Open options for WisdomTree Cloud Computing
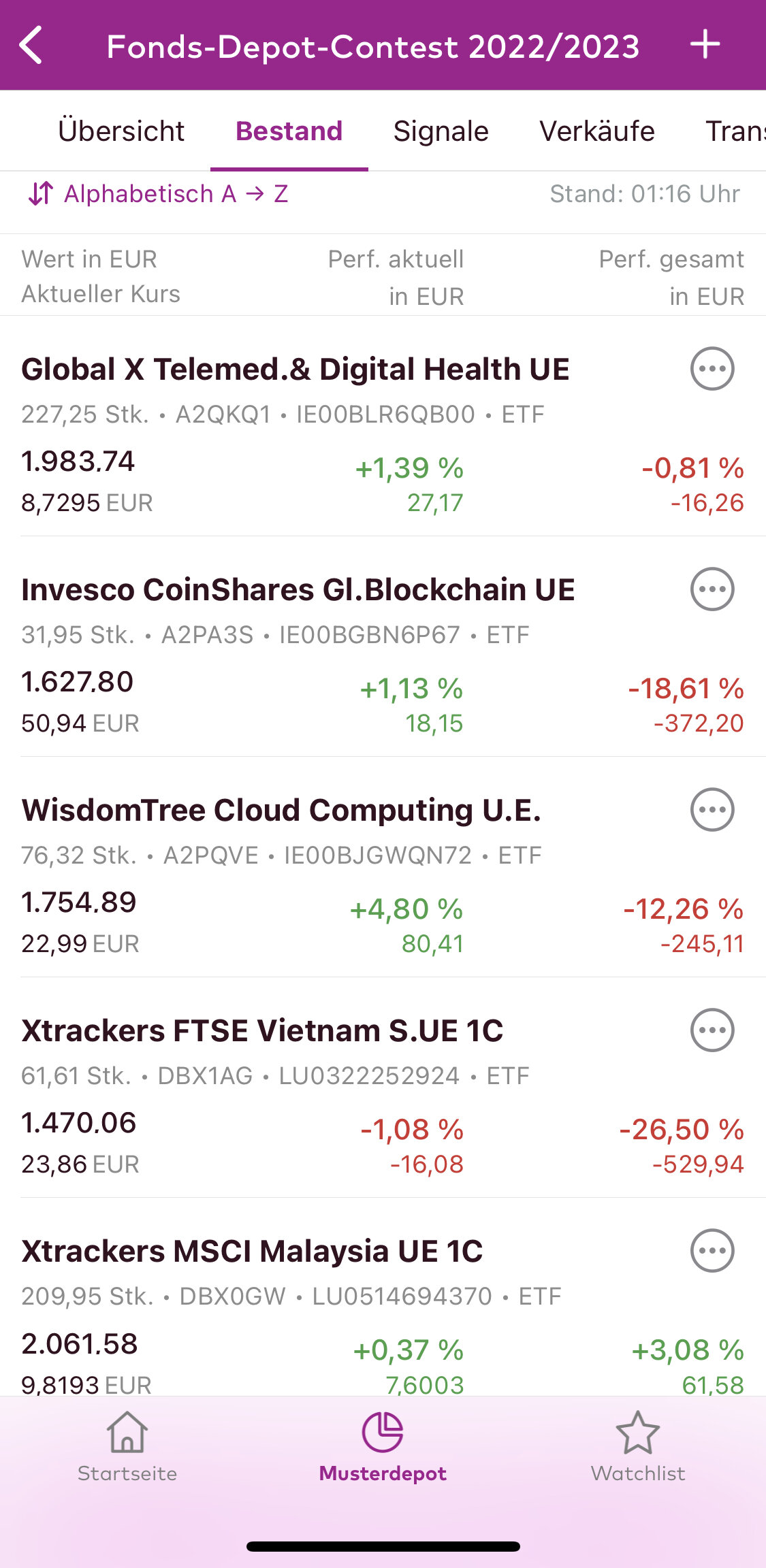Screen dimensions: 766x1568 tap(712, 810)
